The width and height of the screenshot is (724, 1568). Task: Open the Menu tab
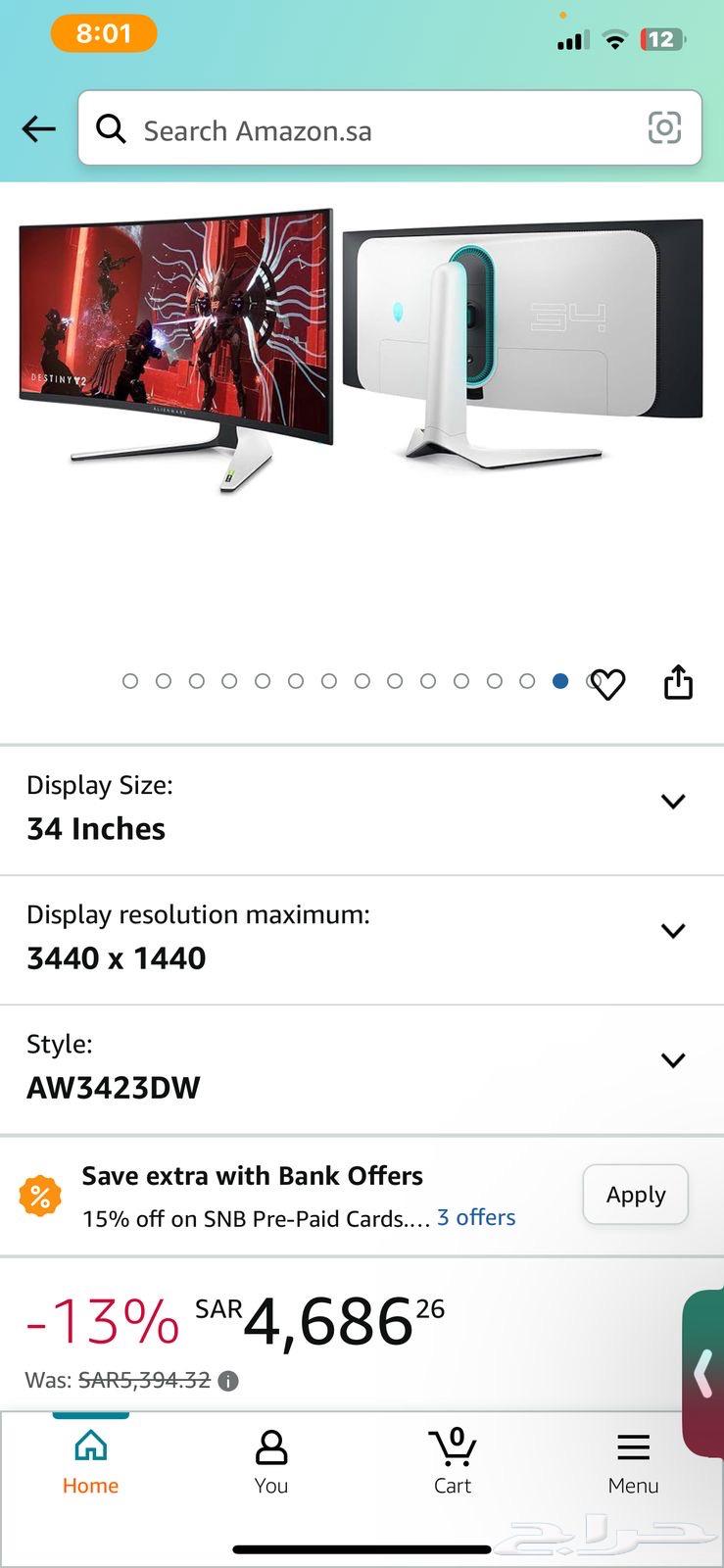(633, 1461)
